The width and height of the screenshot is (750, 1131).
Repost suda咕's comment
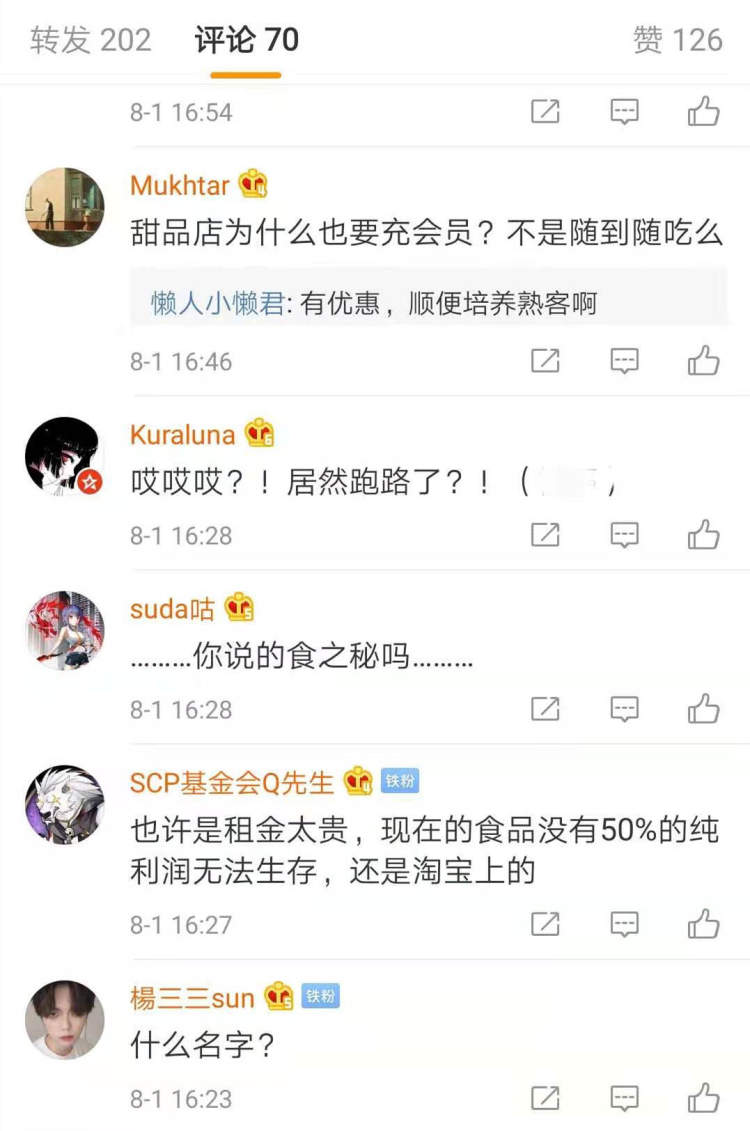pyautogui.click(x=545, y=709)
